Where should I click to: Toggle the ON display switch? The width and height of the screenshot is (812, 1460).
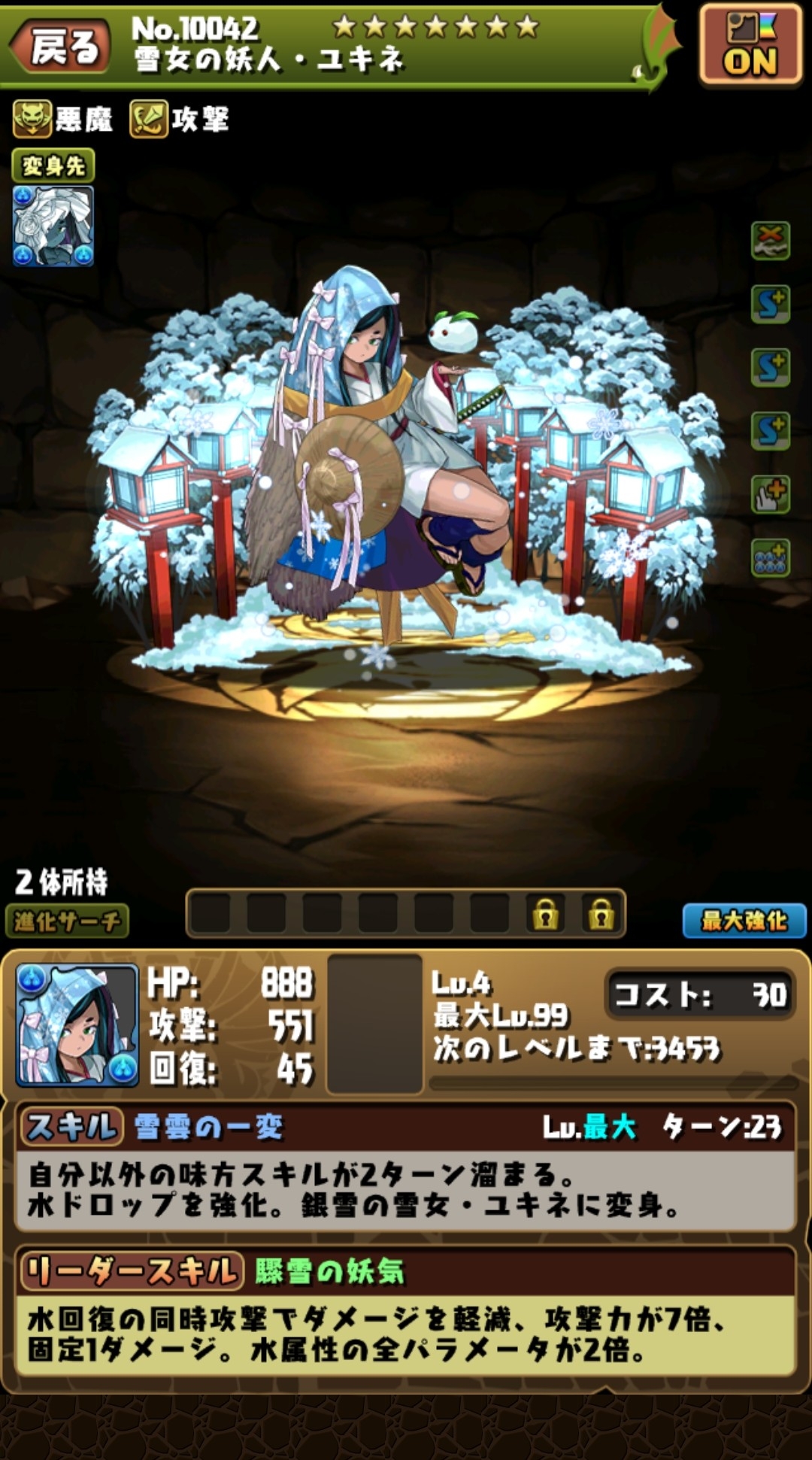coord(750,46)
